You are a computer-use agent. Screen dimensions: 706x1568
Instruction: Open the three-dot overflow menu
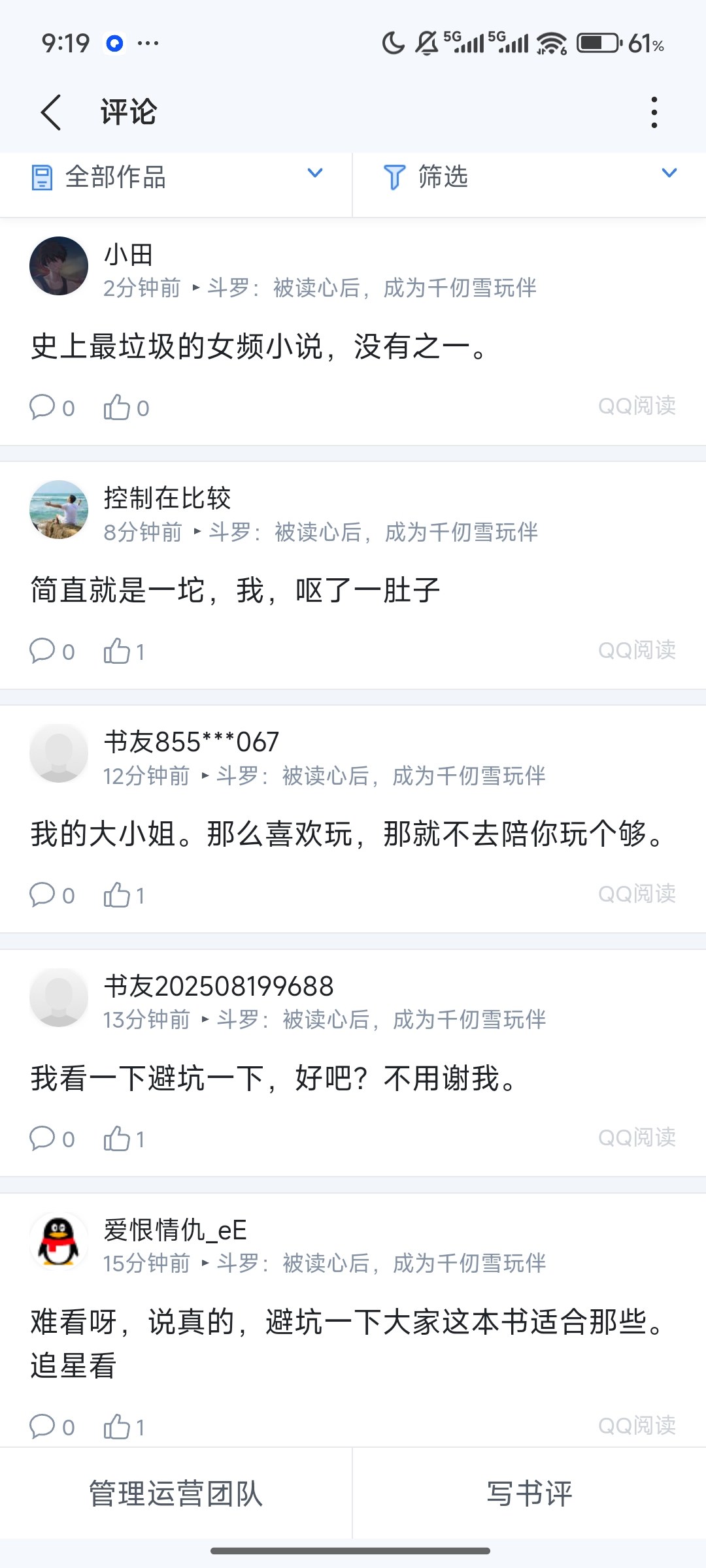click(654, 112)
